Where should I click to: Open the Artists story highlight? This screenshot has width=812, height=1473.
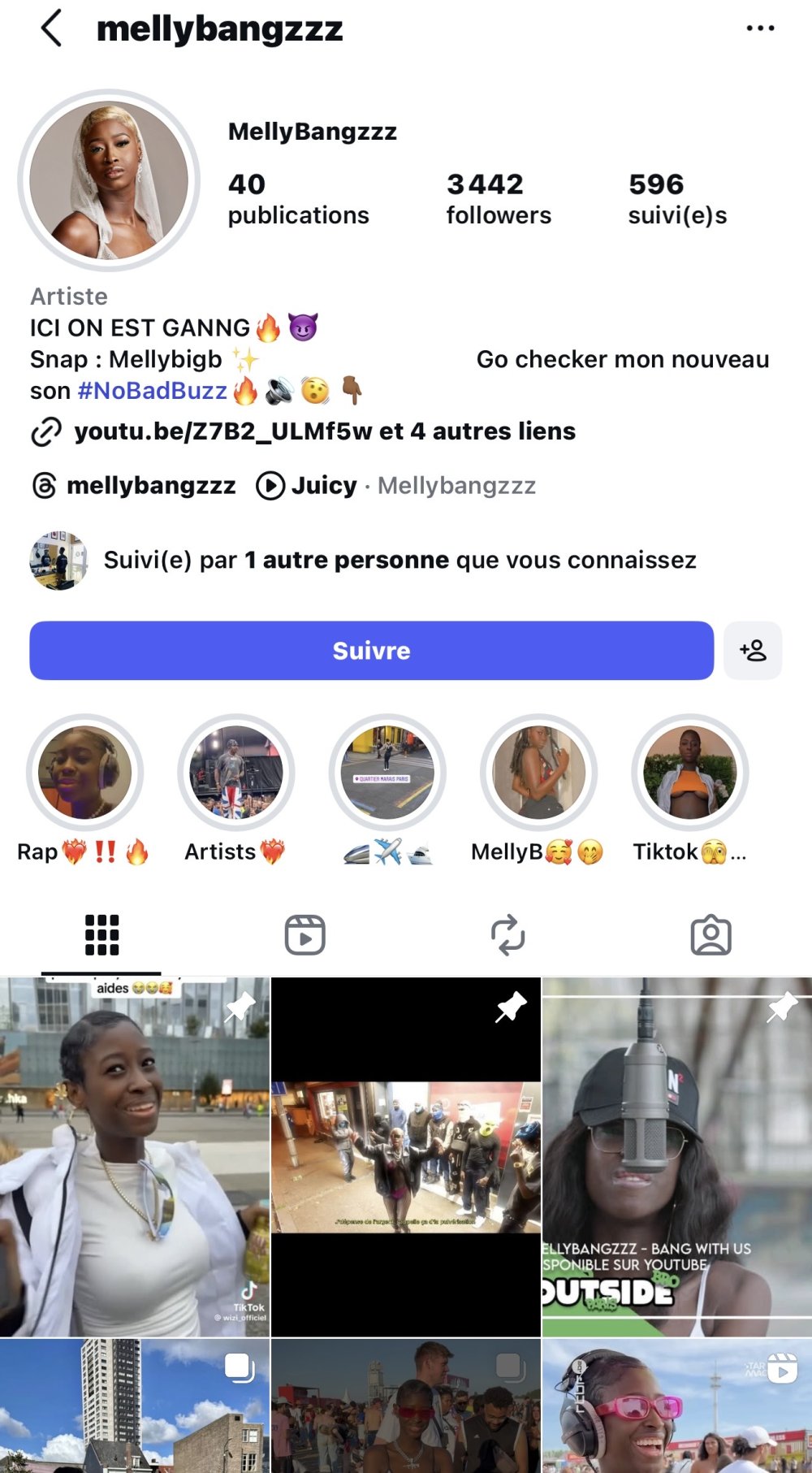235,773
